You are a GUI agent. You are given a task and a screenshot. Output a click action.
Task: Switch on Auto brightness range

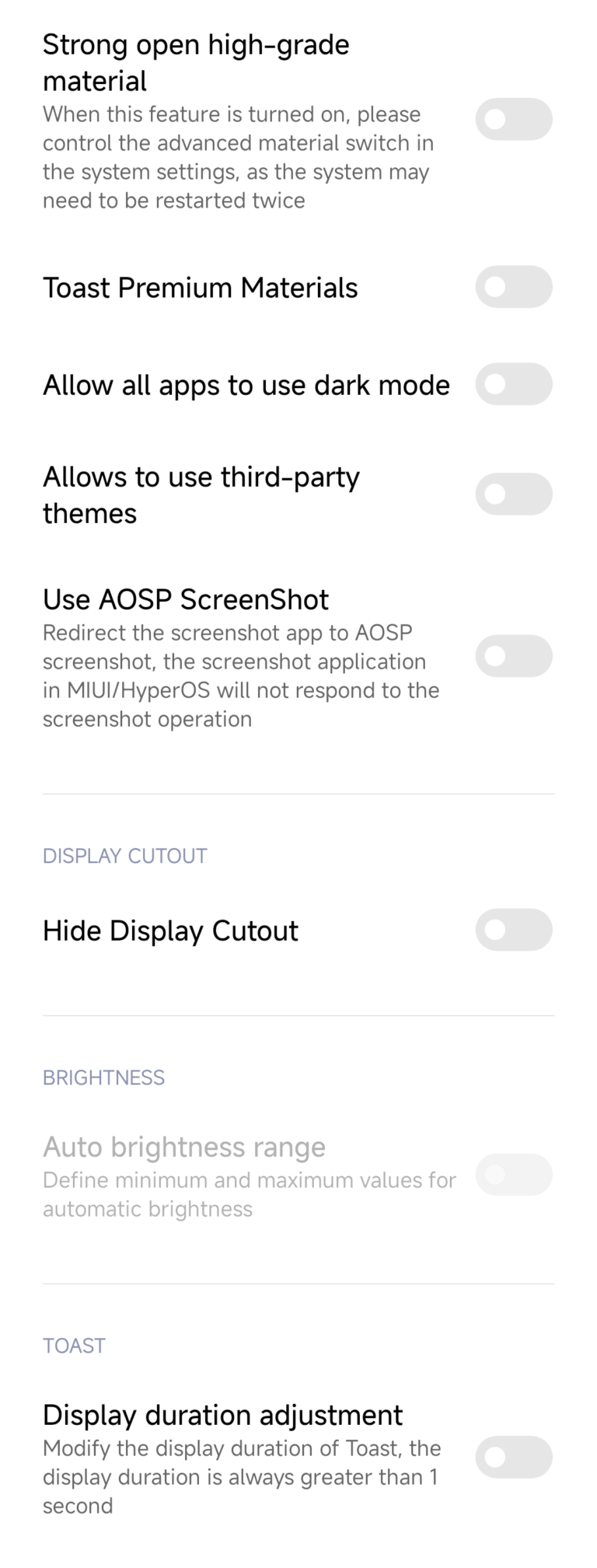514,1175
